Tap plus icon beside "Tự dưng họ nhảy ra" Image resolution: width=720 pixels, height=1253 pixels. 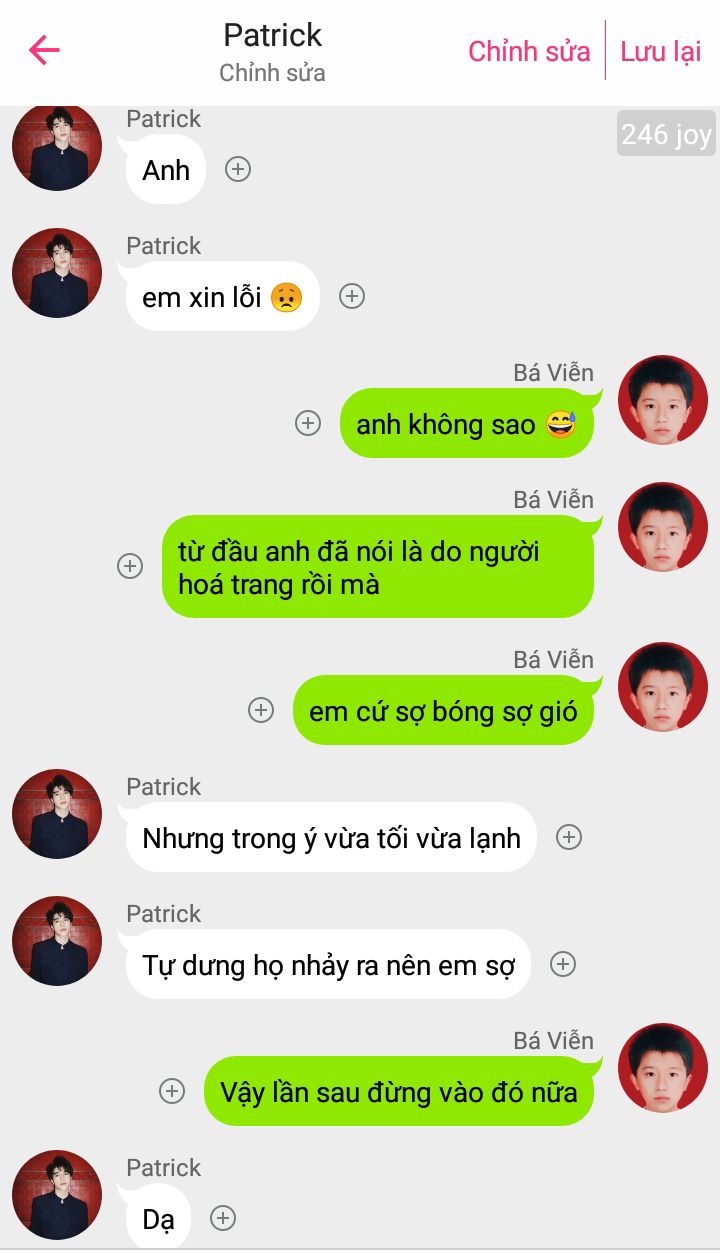click(x=563, y=964)
